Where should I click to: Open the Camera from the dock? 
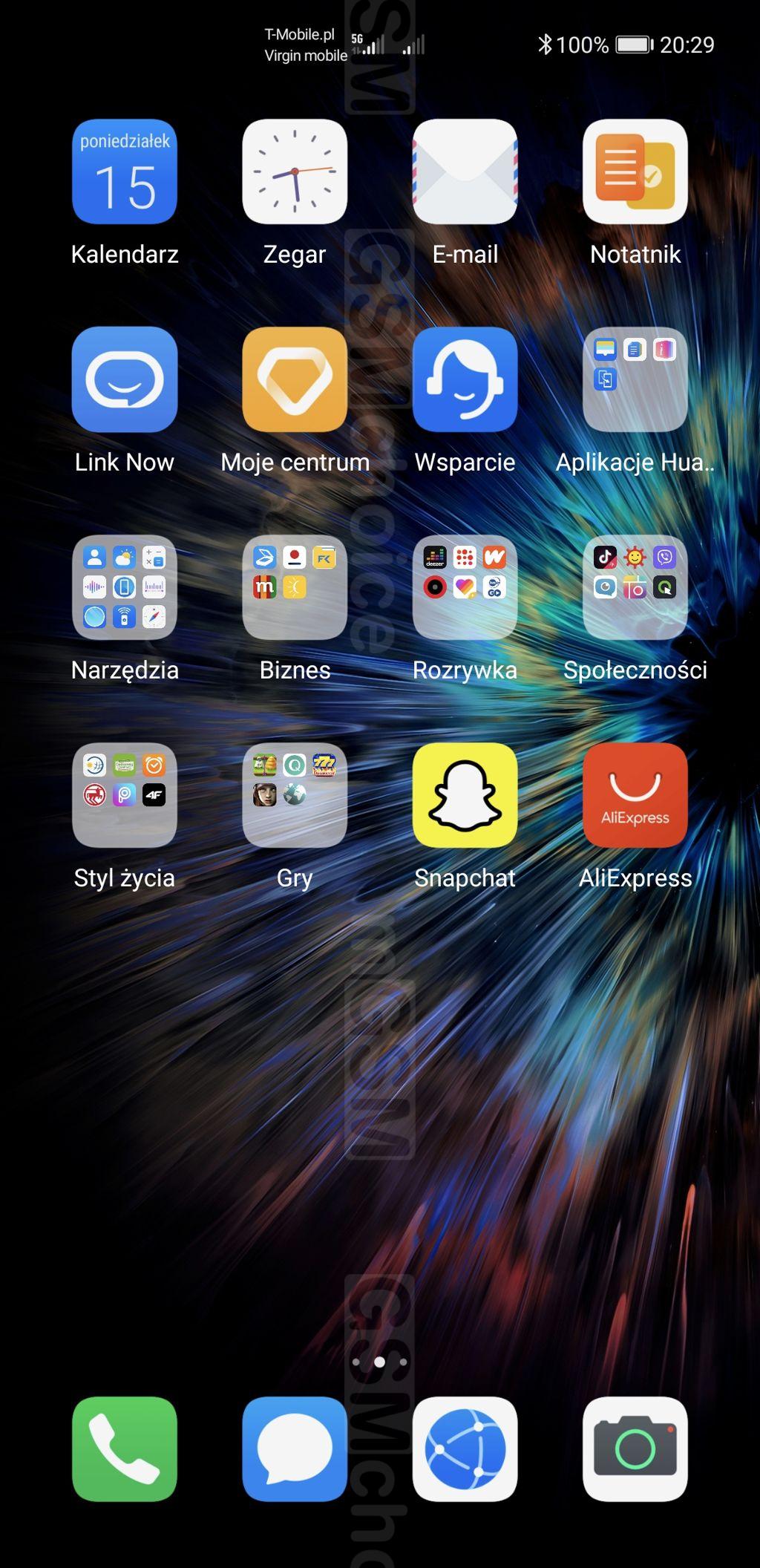[x=635, y=1449]
